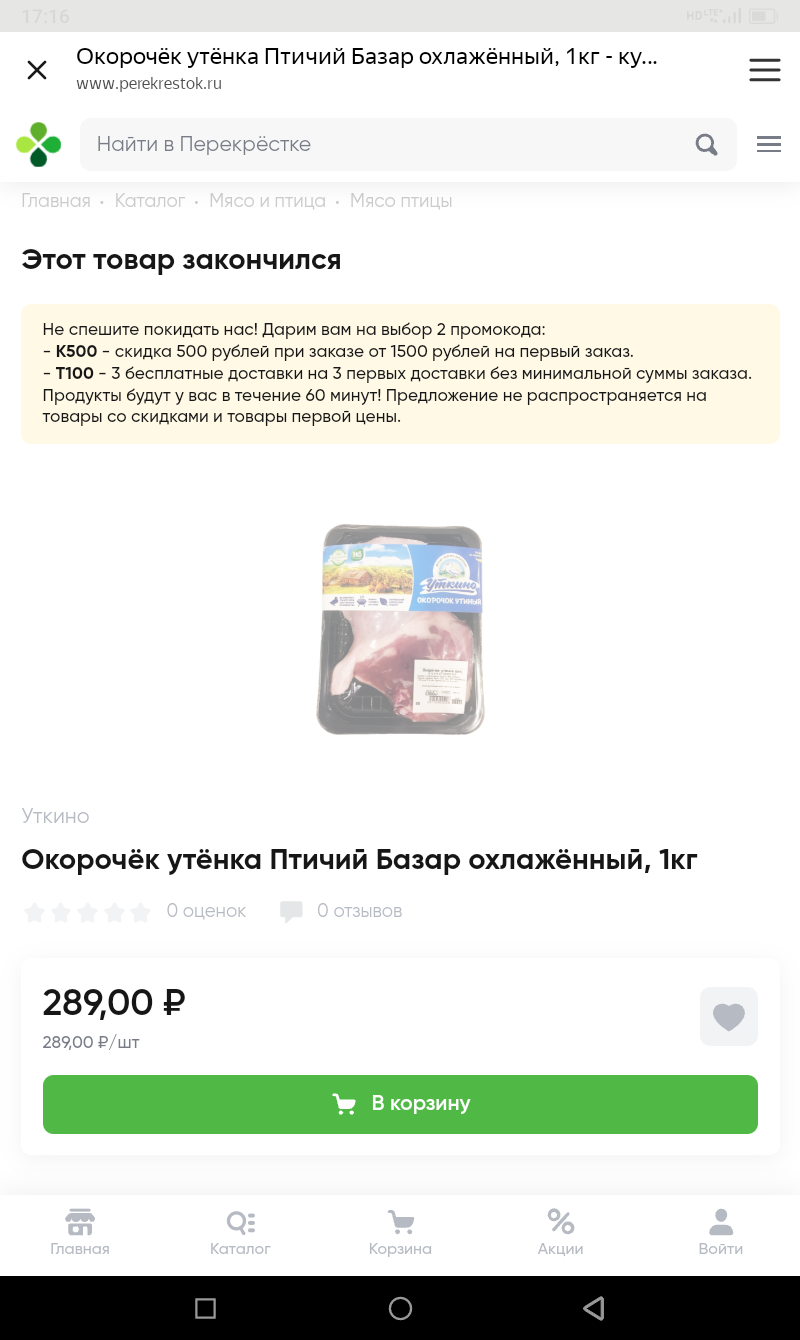Close the browser page with X
800x1340 pixels.
(37, 70)
